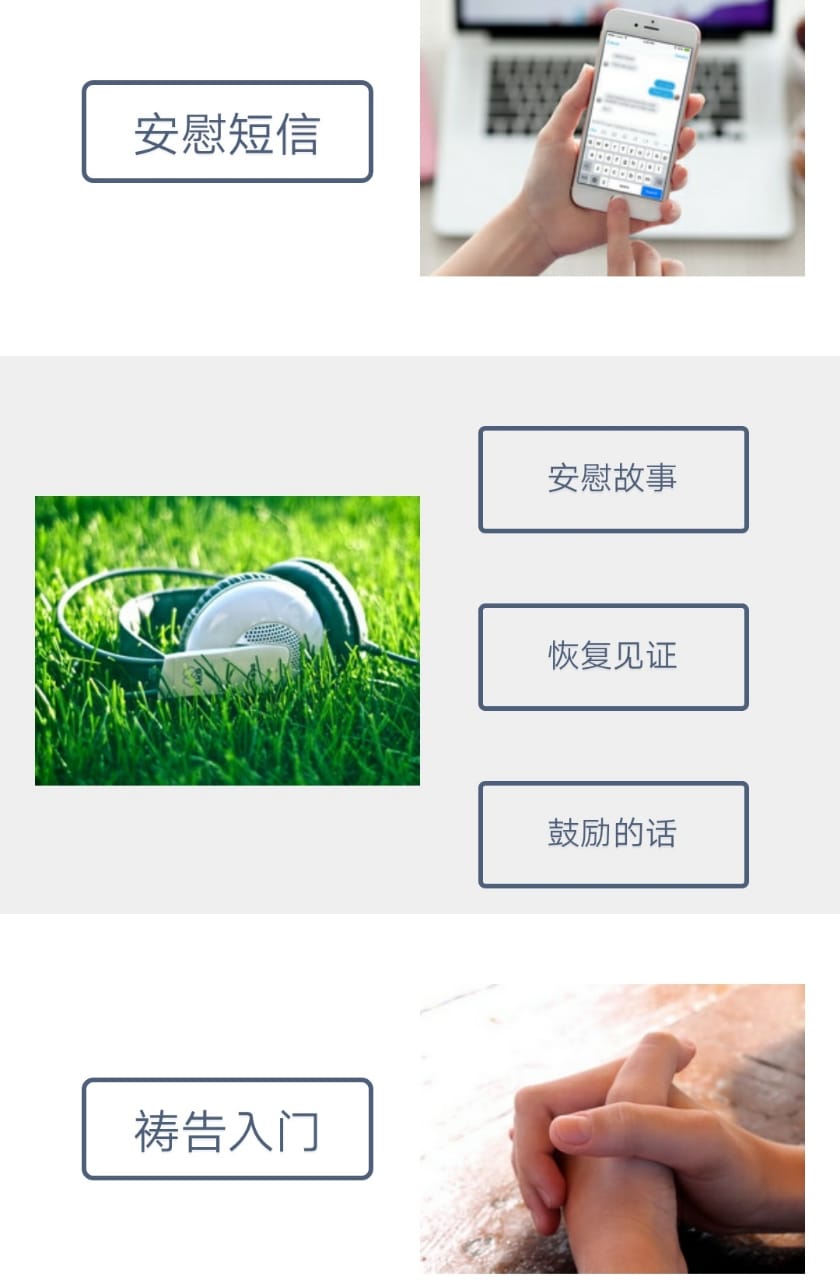Open the 安慰短信 button
Screen dimensions: 840x1280
point(227,132)
